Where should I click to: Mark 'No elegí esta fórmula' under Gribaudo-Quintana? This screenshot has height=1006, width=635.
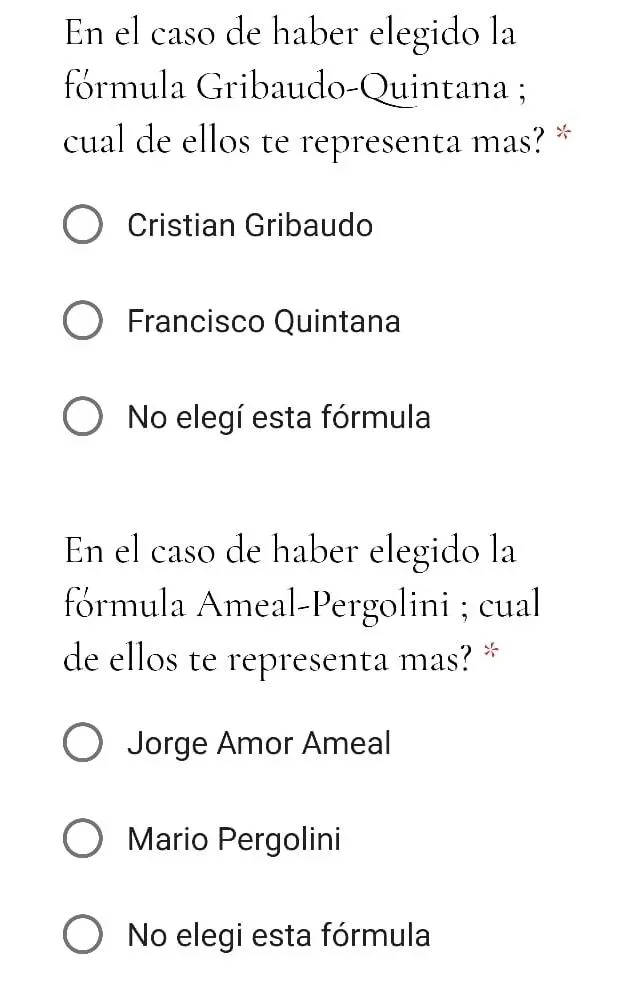(x=82, y=417)
